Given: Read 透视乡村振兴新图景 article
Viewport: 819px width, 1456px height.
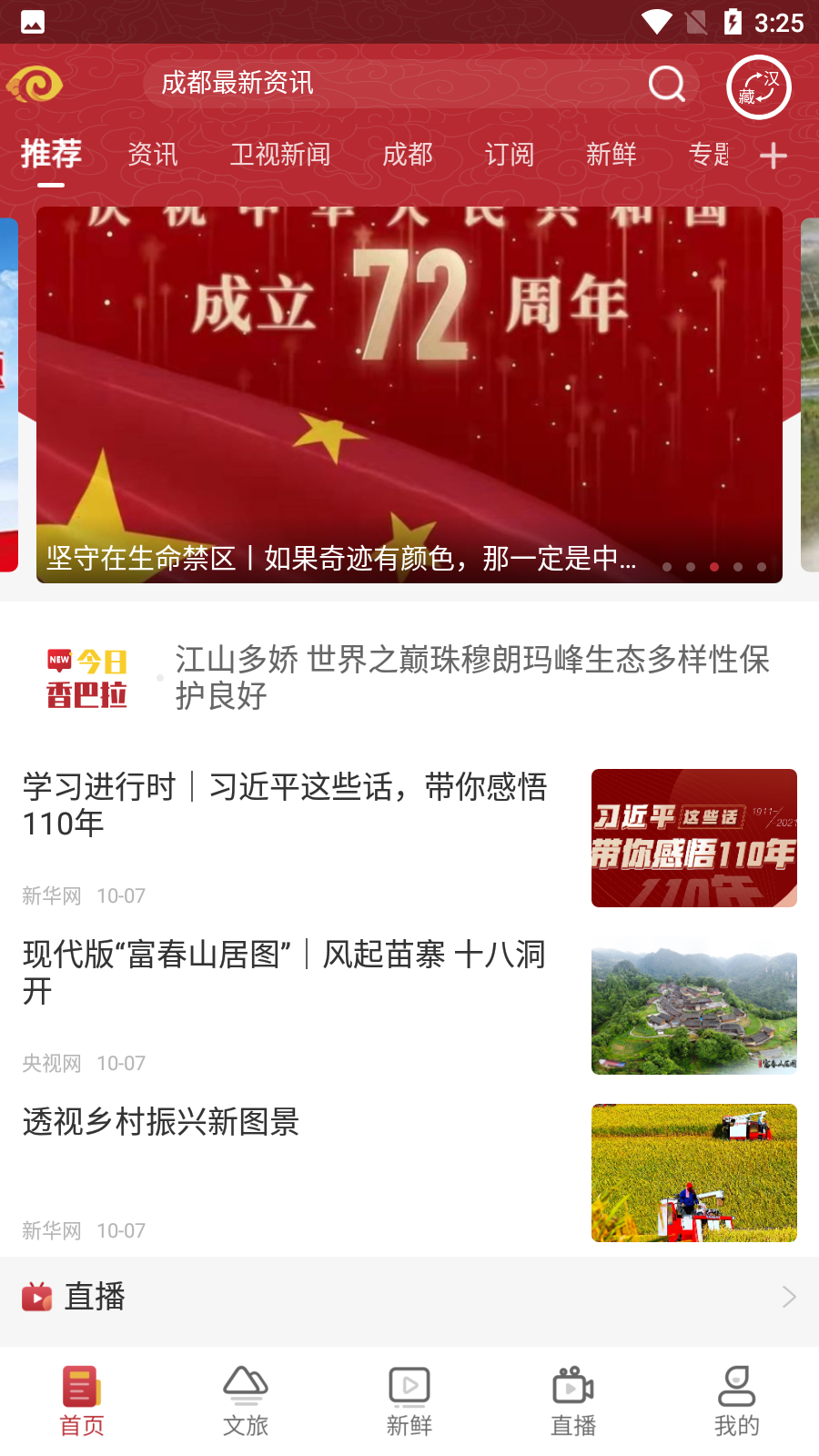Looking at the screenshot, I should coord(162,1122).
